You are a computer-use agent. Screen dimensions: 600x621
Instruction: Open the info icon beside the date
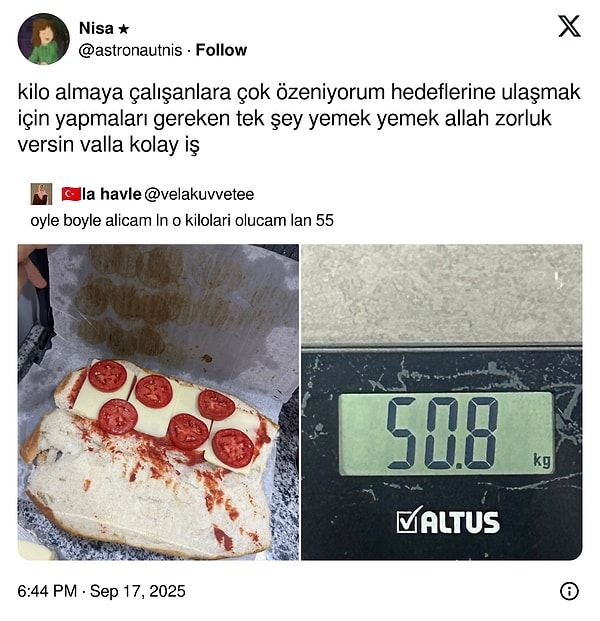[x=569, y=590]
